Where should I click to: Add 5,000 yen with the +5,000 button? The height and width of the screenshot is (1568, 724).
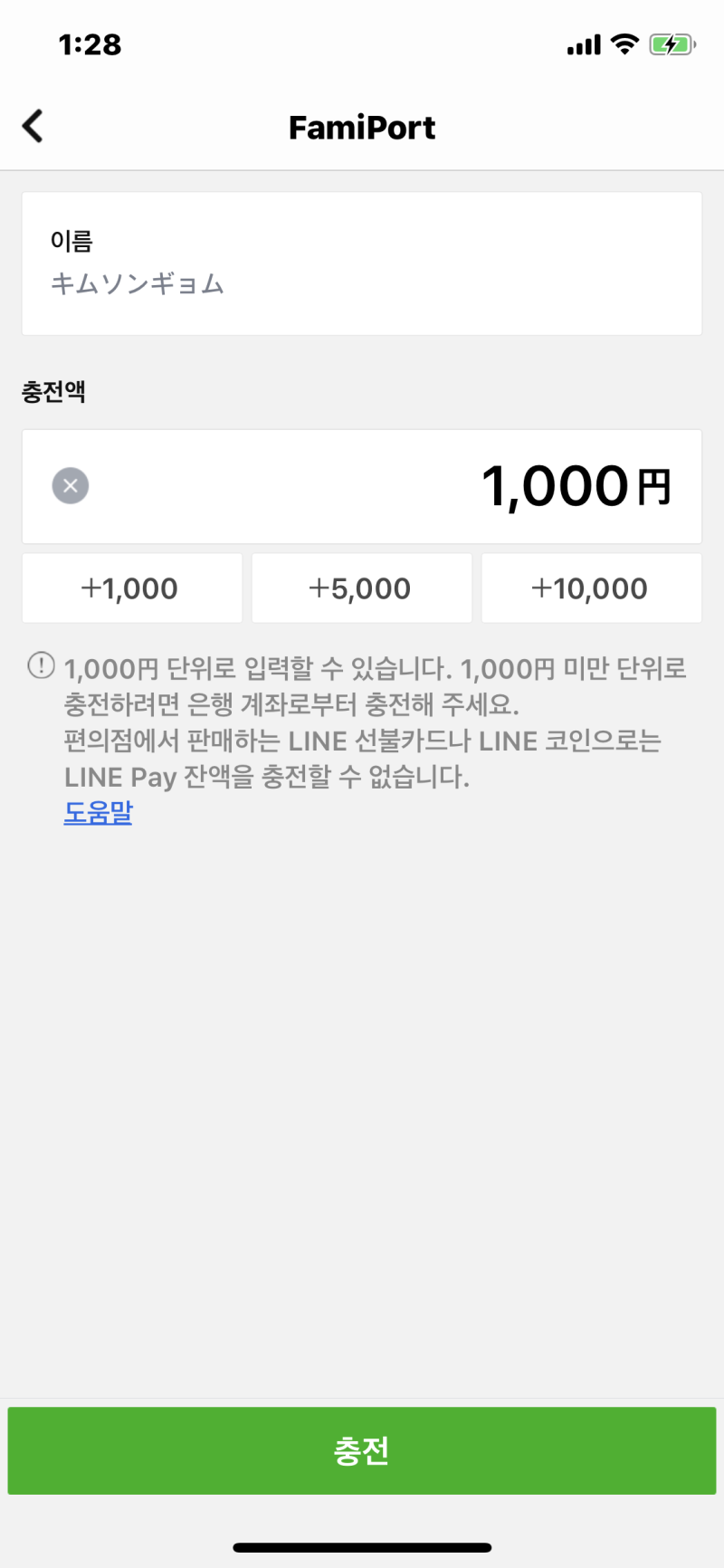(361, 588)
